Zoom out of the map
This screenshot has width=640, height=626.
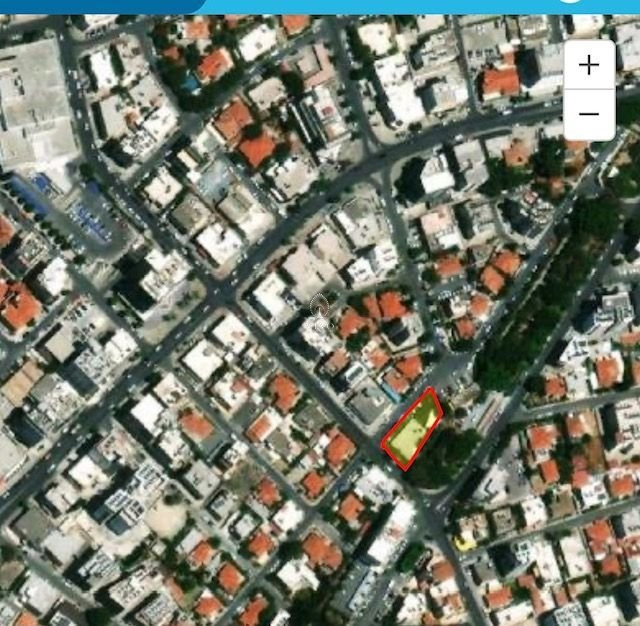tap(589, 114)
